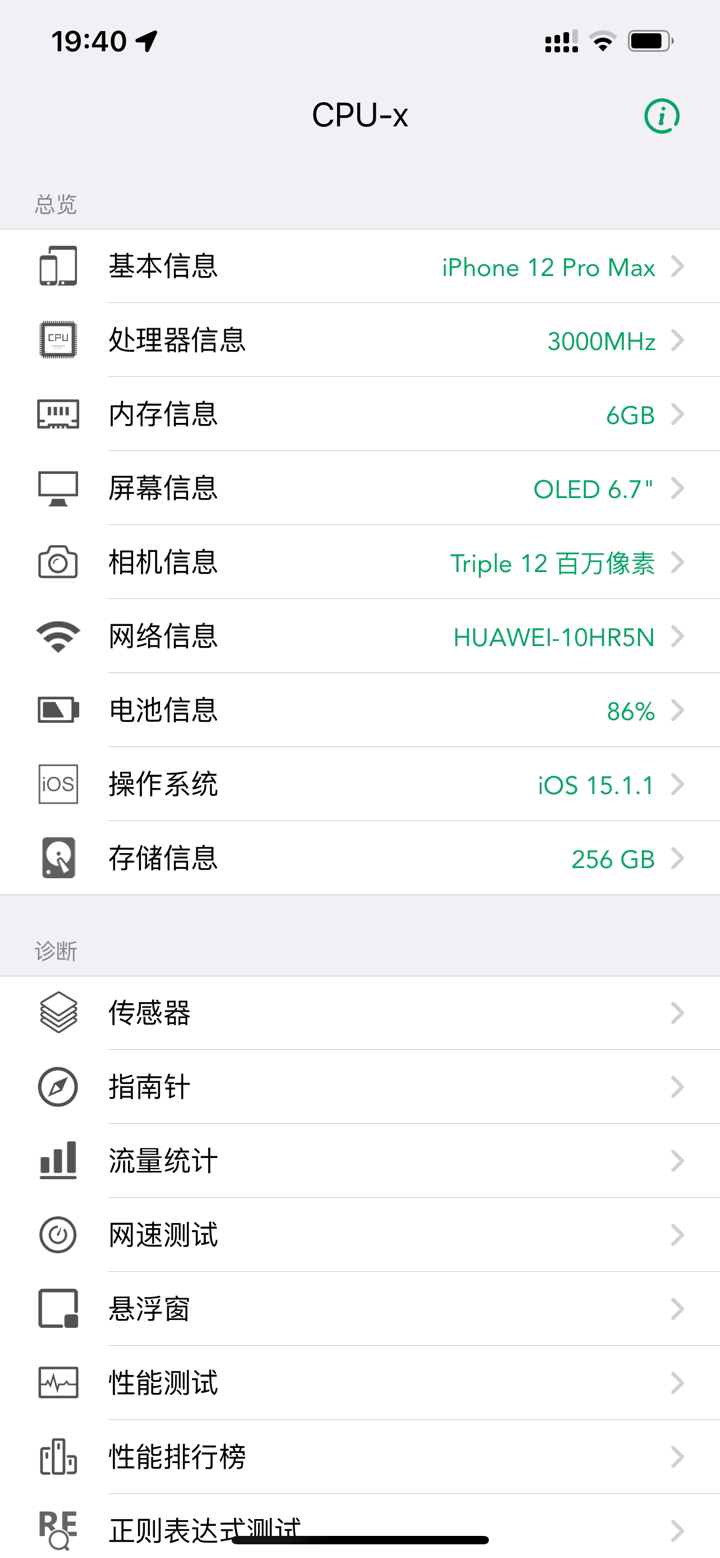Open the 悬浮窗 floating window option

[360, 1308]
